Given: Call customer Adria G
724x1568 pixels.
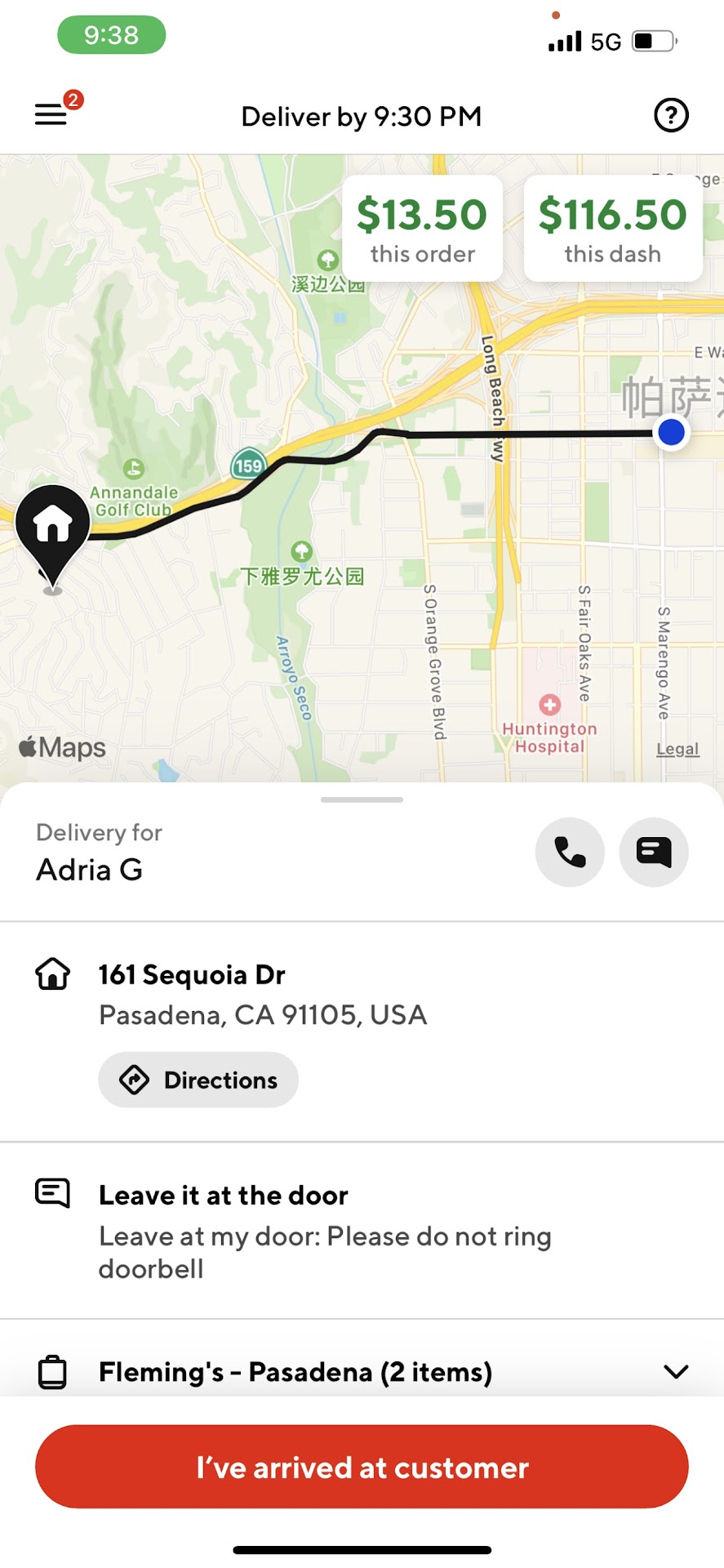Looking at the screenshot, I should tap(570, 852).
